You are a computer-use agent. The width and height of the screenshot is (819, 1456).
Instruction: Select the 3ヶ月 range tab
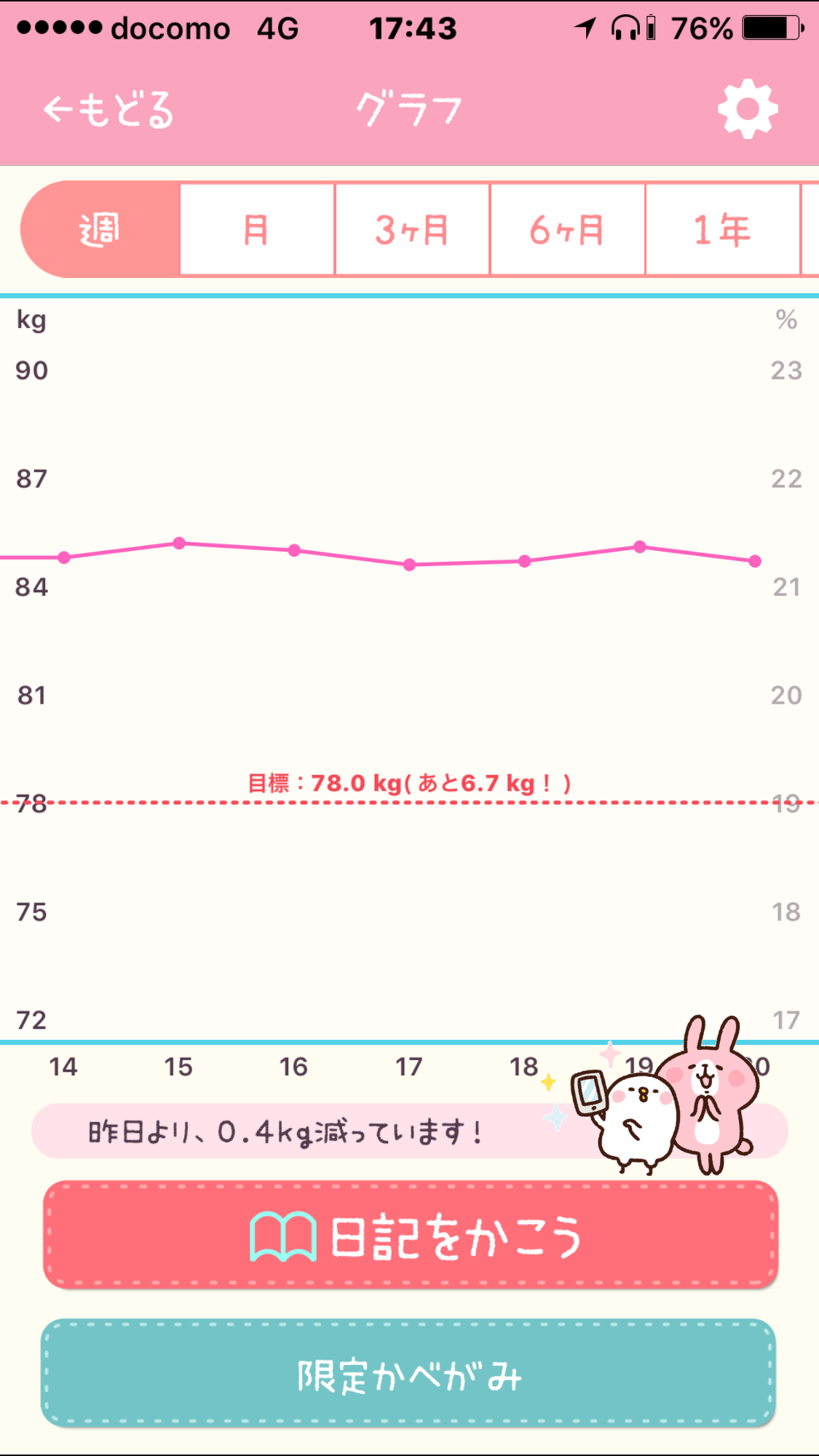(412, 230)
